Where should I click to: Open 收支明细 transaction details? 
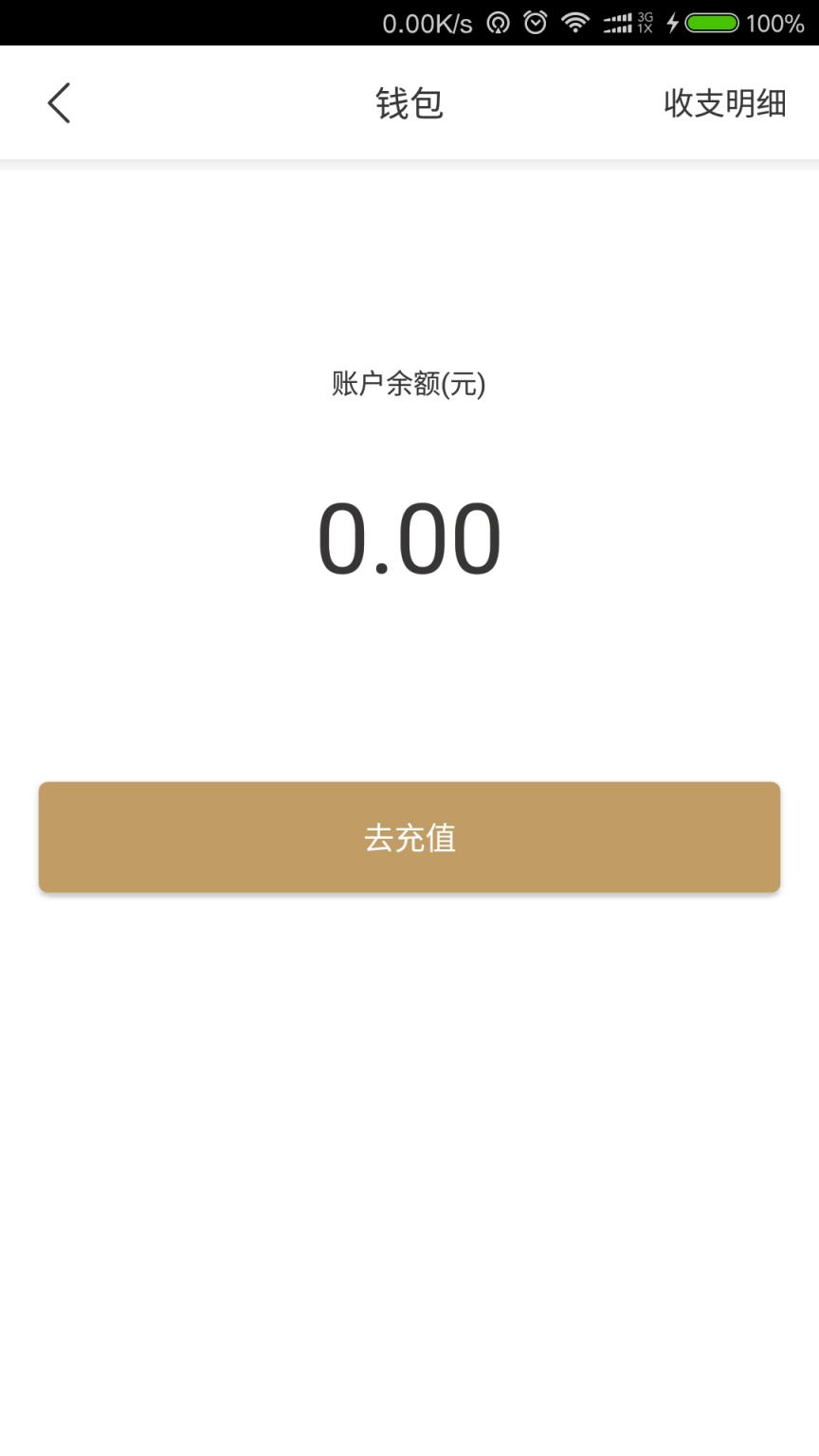[723, 104]
